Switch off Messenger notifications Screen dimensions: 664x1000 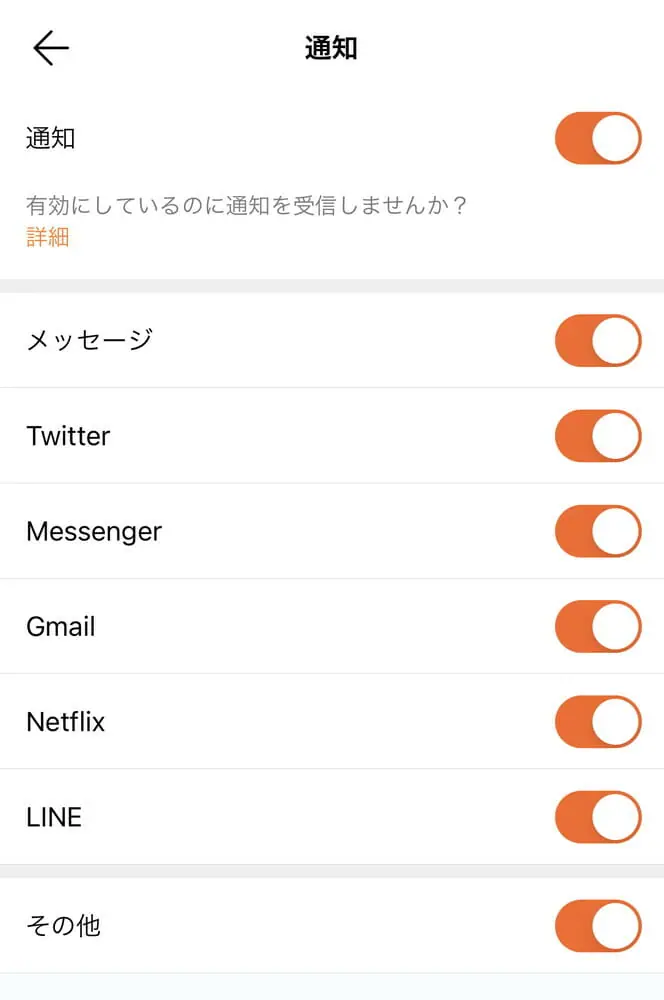(598, 531)
